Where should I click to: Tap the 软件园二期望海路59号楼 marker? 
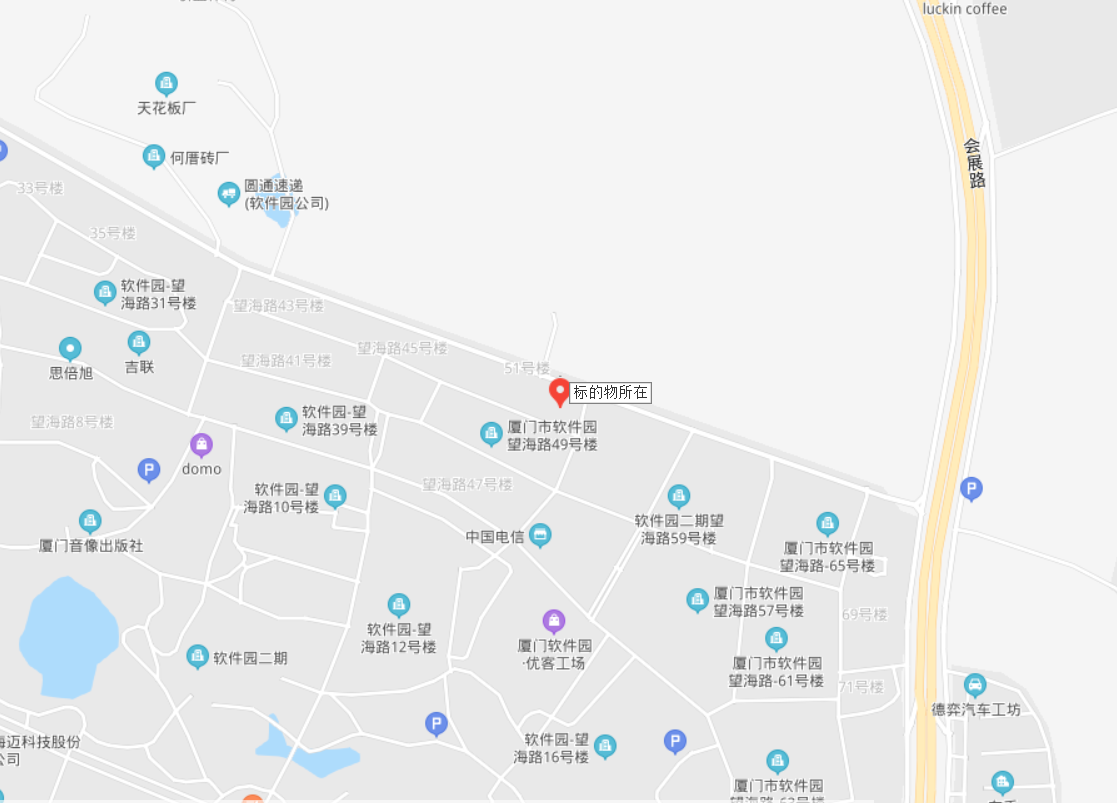click(x=679, y=496)
